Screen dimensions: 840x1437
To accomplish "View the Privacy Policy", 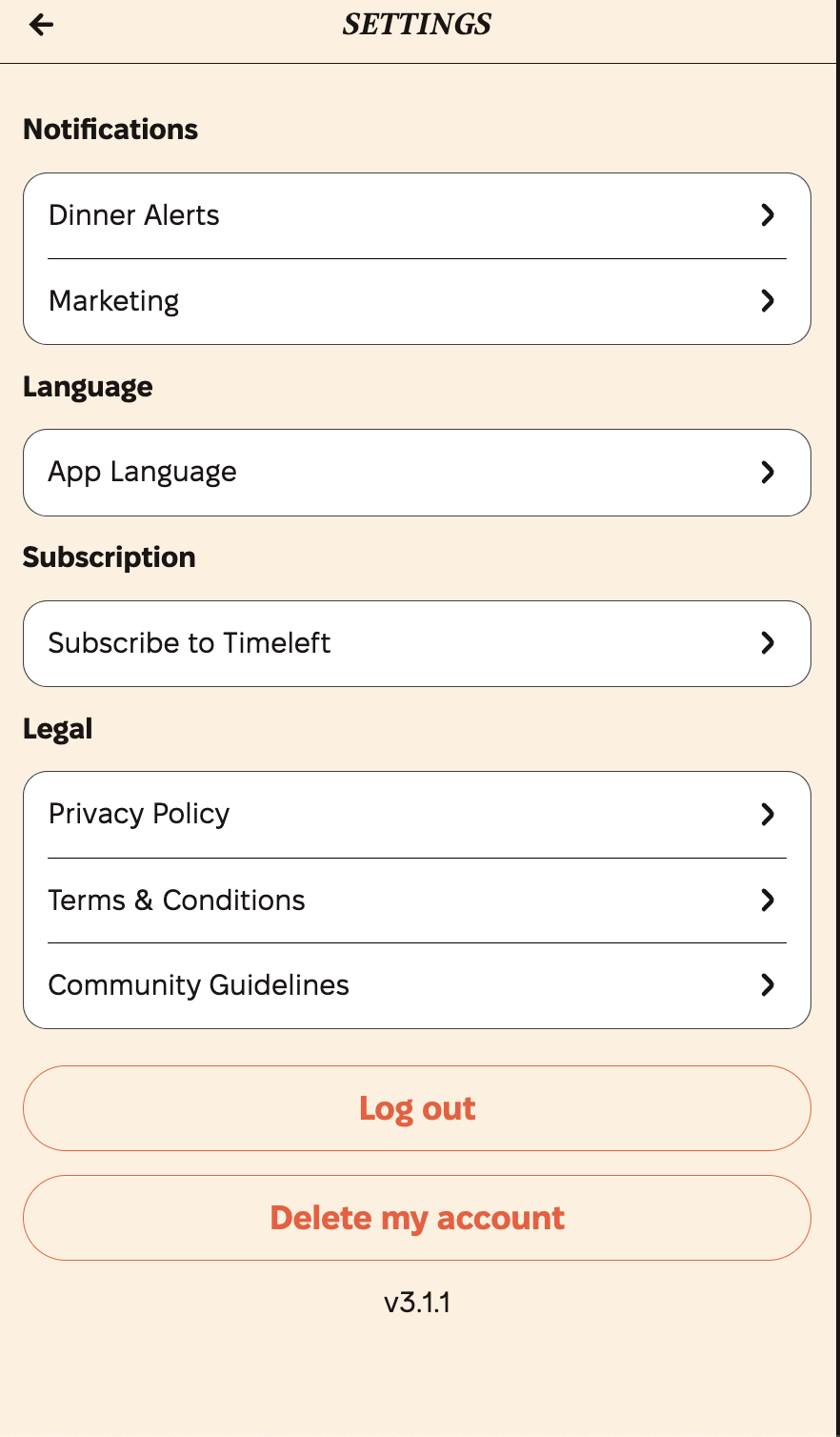I will coord(416,815).
